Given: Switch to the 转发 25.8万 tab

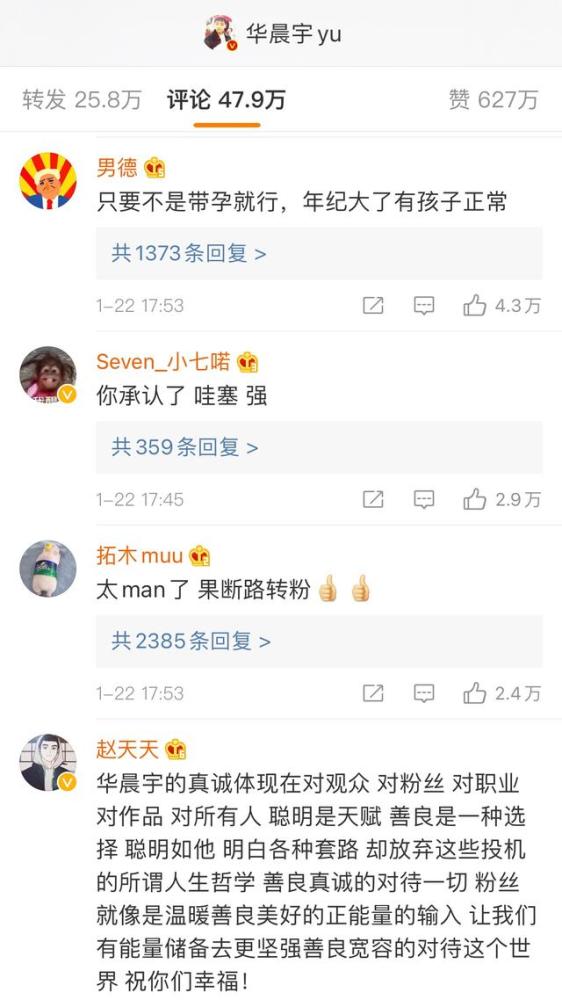Looking at the screenshot, I should [82, 100].
